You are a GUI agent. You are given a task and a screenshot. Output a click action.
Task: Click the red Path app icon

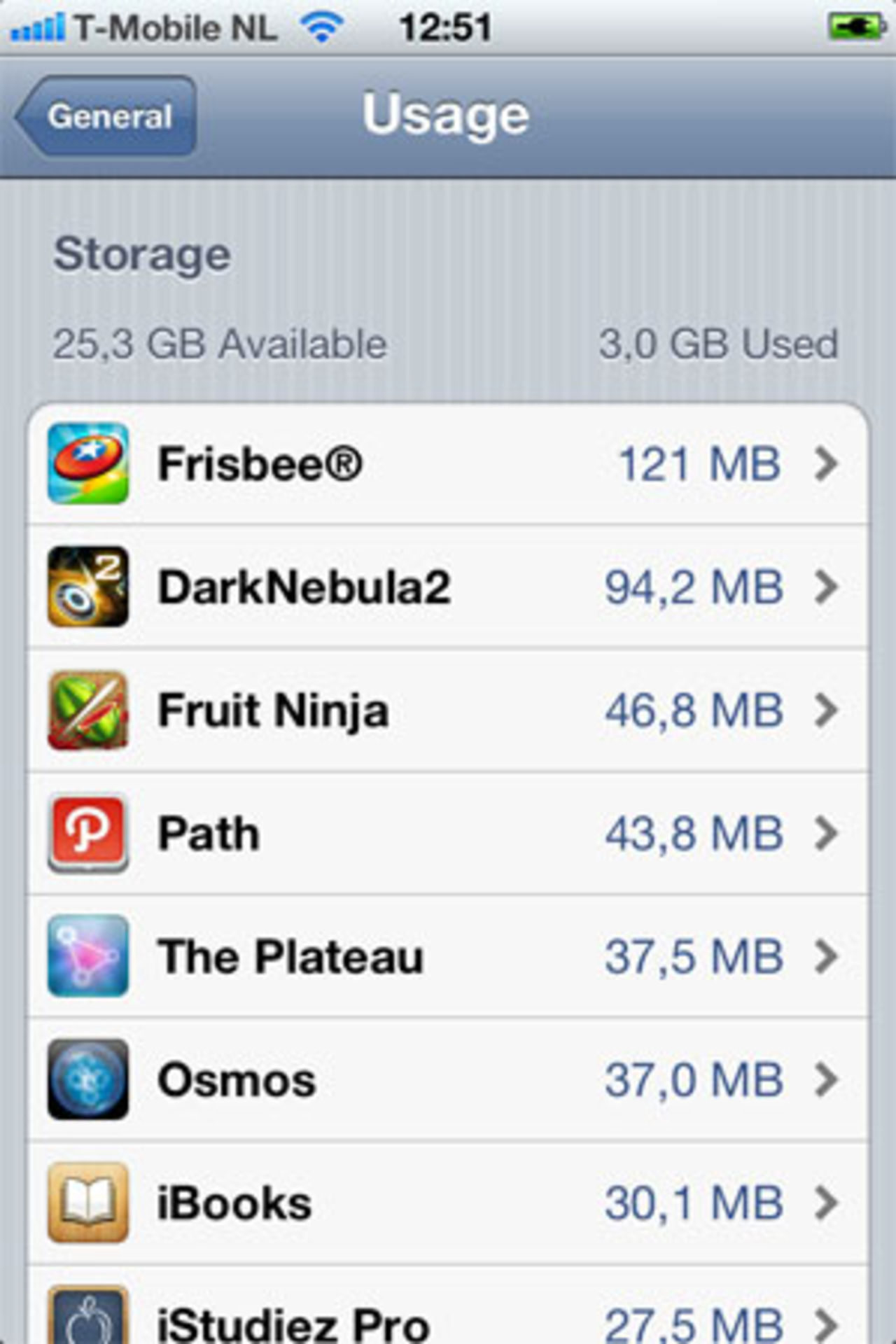coord(87,832)
